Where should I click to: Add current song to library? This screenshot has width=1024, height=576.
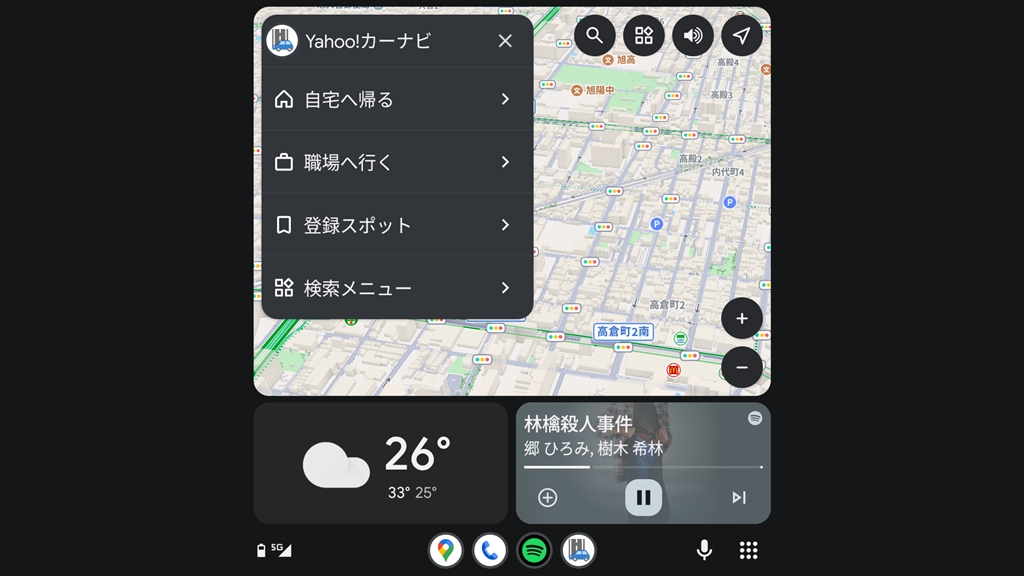(x=547, y=497)
